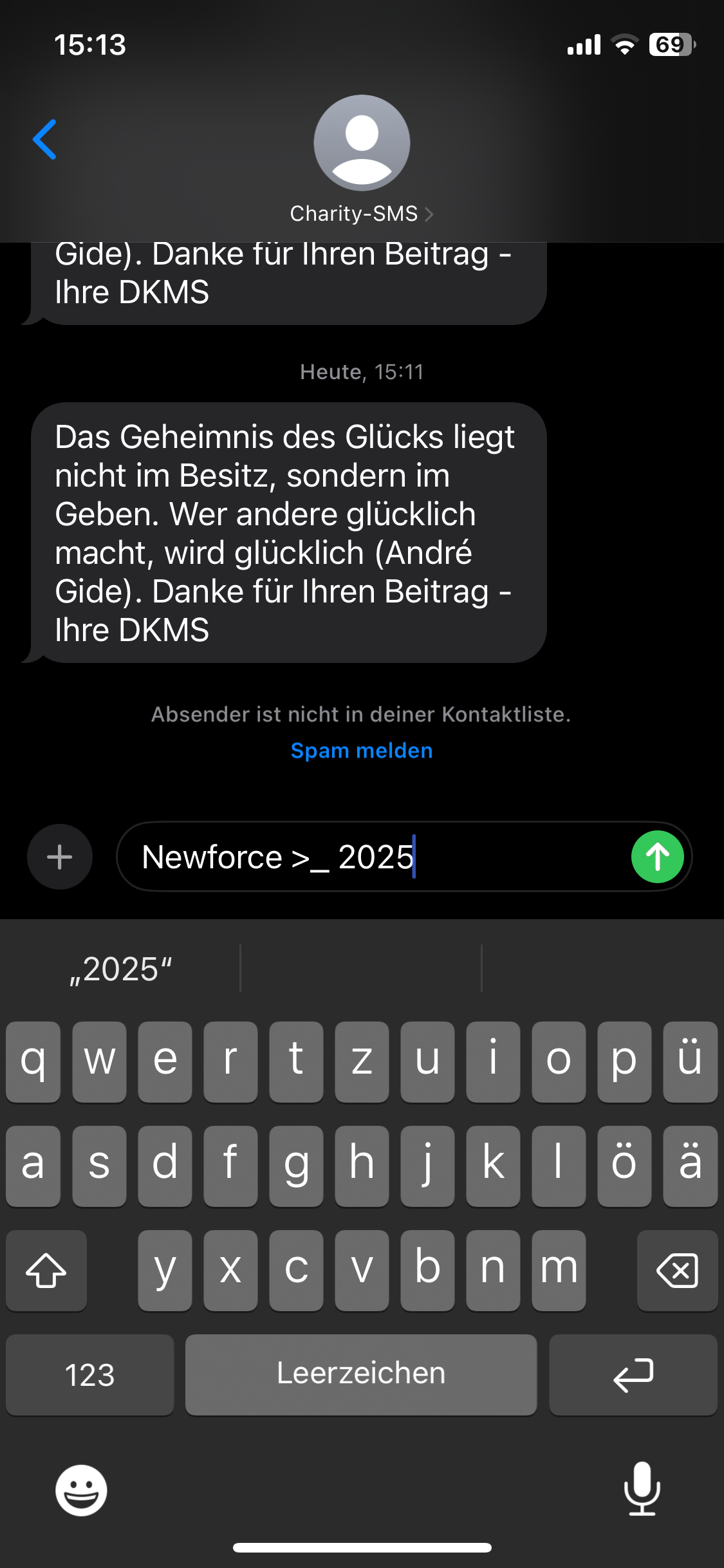Viewport: 724px width, 1568px height.
Task: Select the „2025“ keyboard suggestion
Action: pos(121,969)
